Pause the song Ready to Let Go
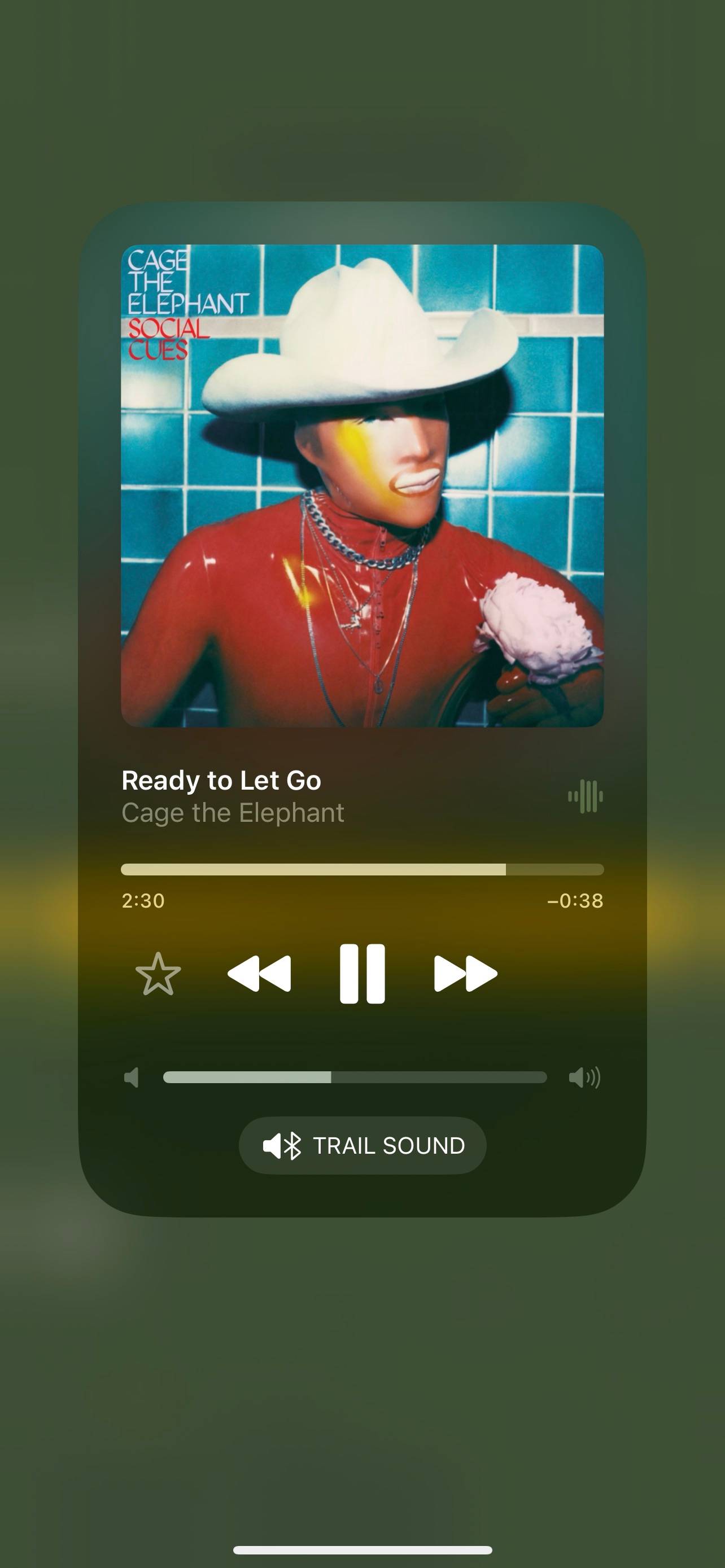Screen dimensions: 725x1568 click(362, 973)
